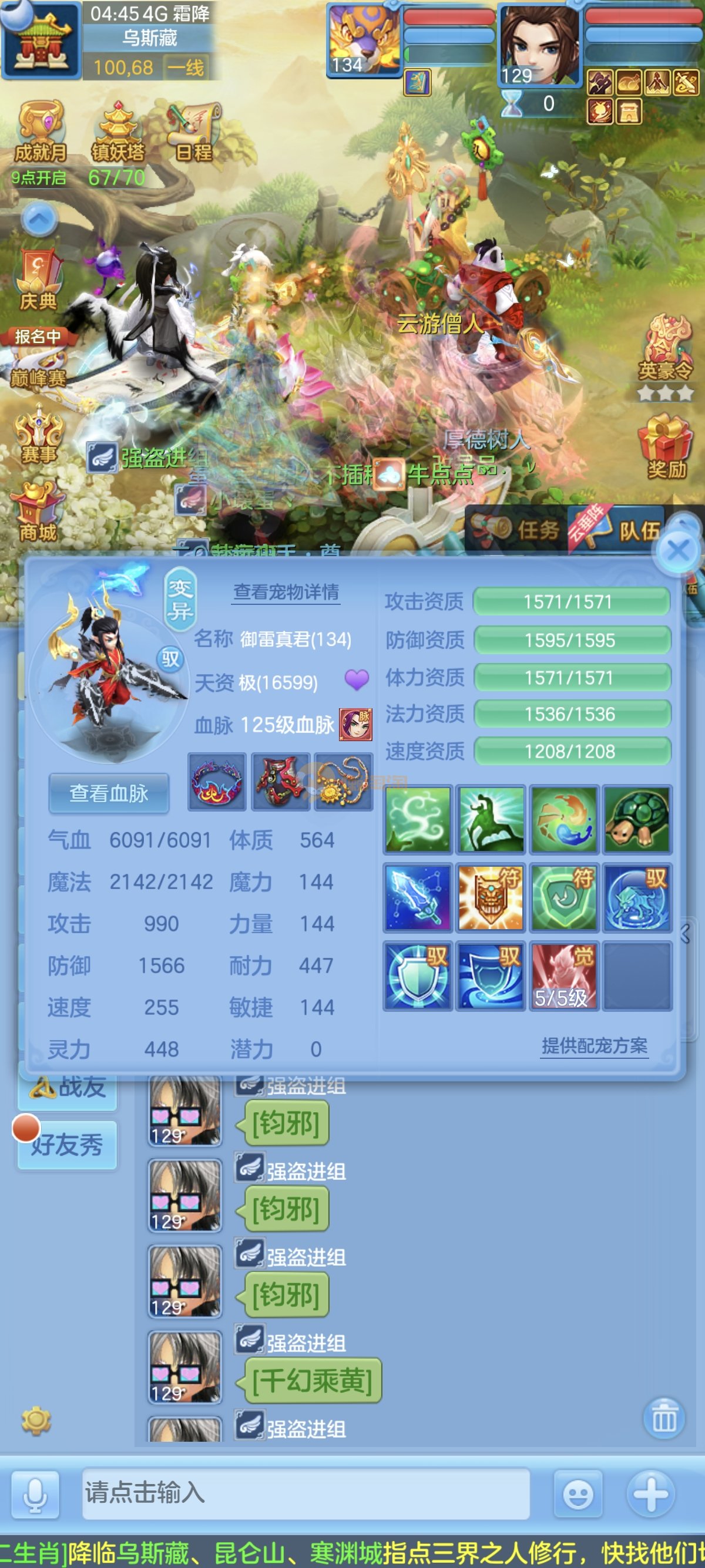Viewport: 705px width, 1568px height.
Task: Switch to the 好友秀 tab
Action: 66,1145
